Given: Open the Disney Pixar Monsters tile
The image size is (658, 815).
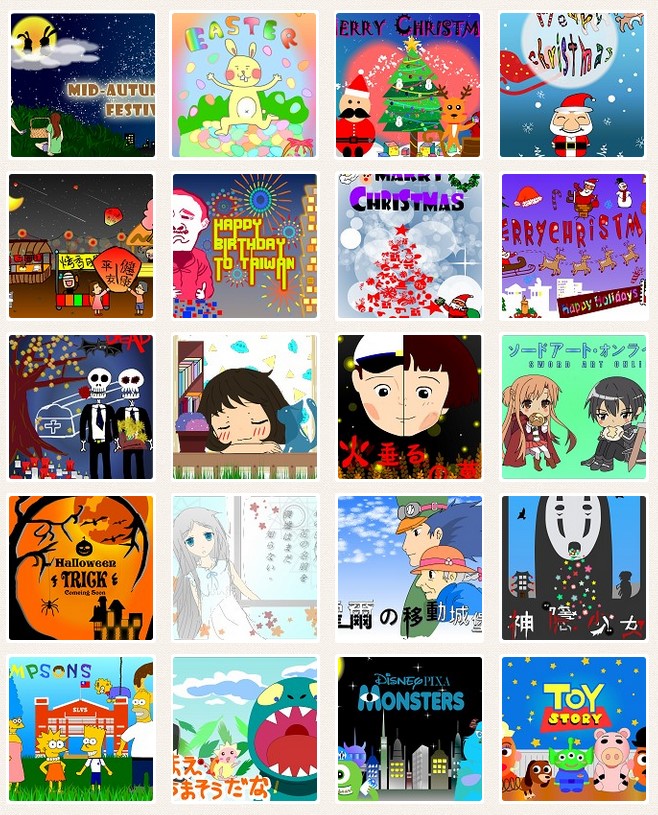Looking at the screenshot, I should (408, 729).
